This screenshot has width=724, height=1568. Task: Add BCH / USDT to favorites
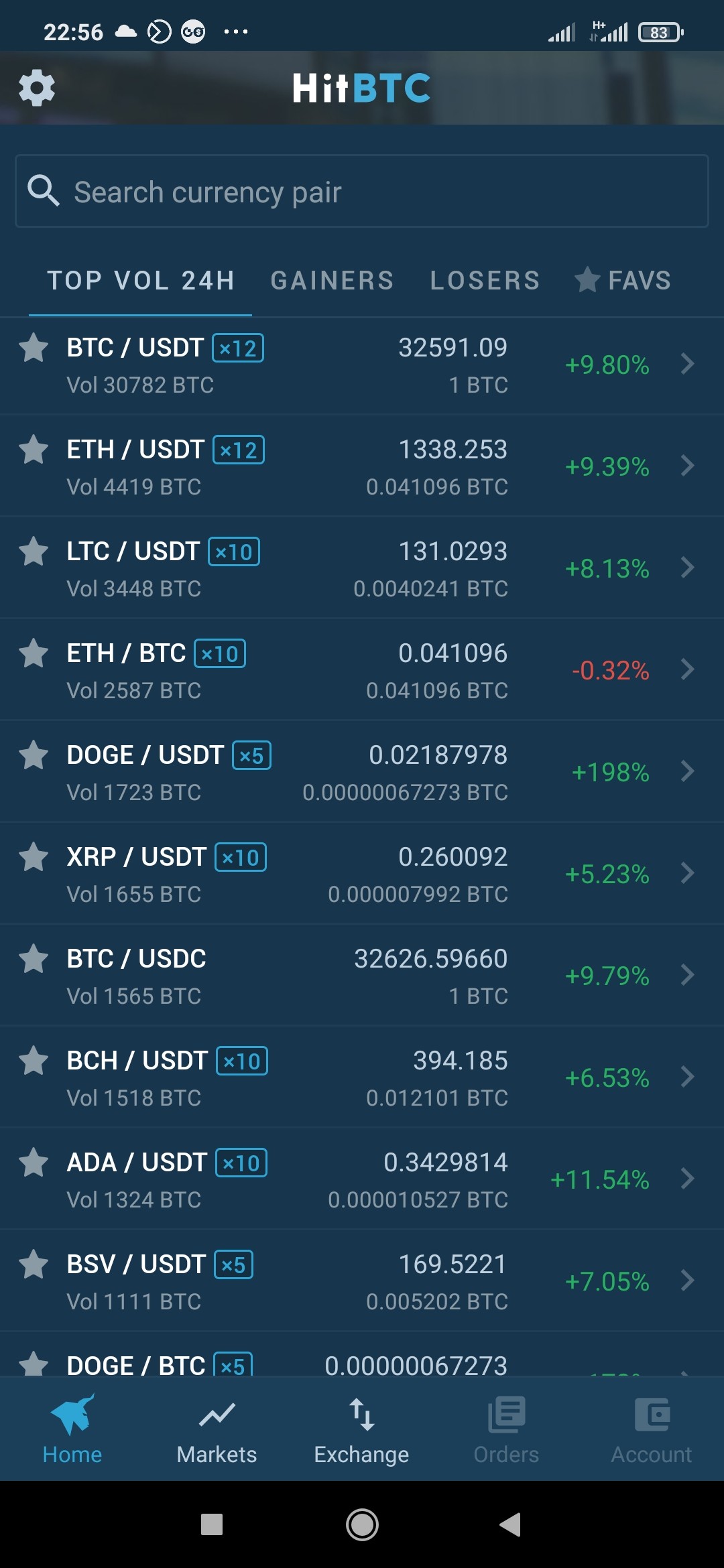click(34, 1061)
